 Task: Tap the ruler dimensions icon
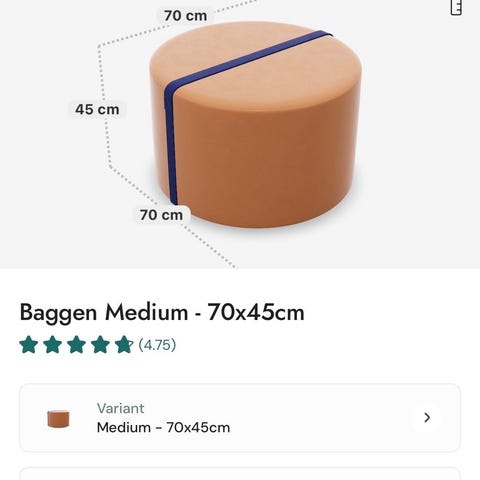[x=456, y=7]
